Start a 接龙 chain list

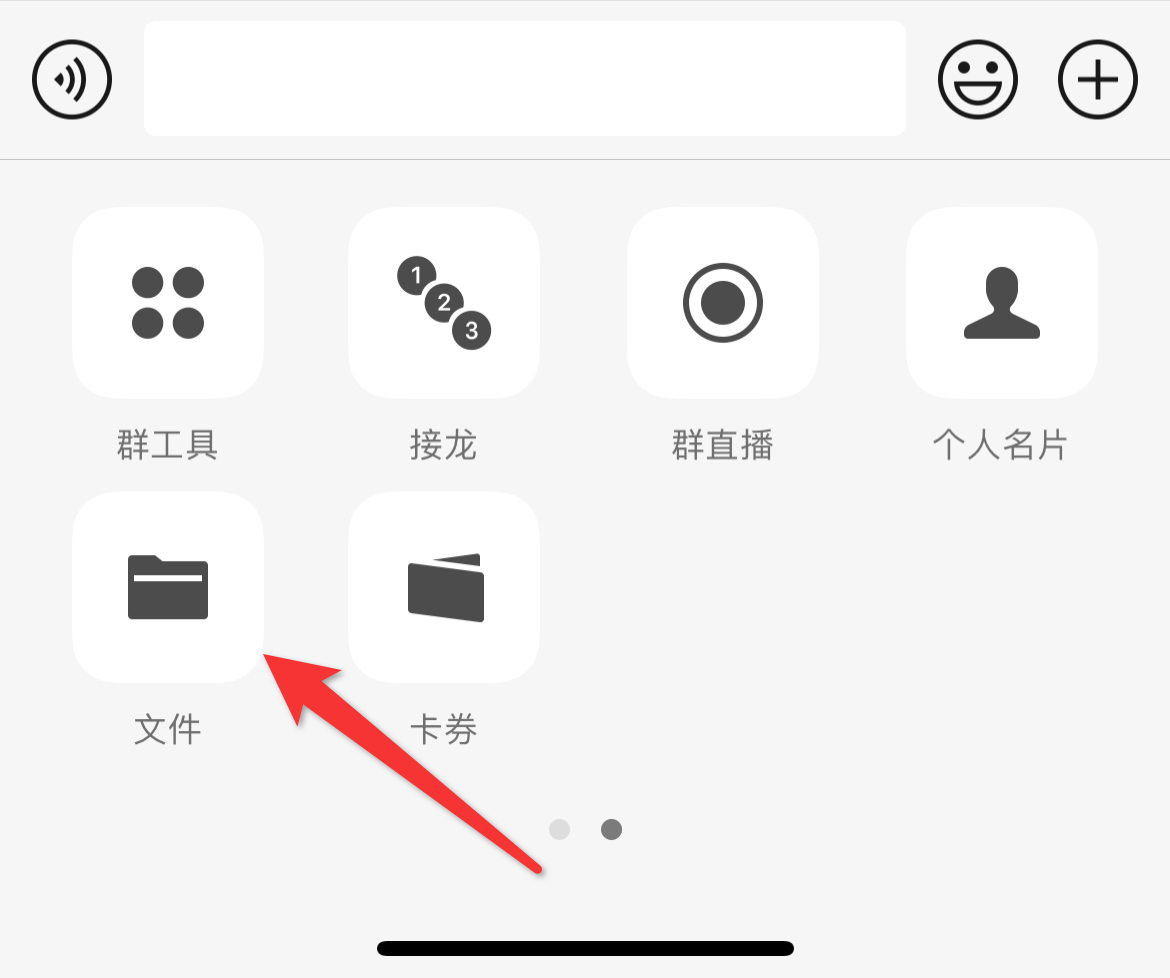[444, 303]
